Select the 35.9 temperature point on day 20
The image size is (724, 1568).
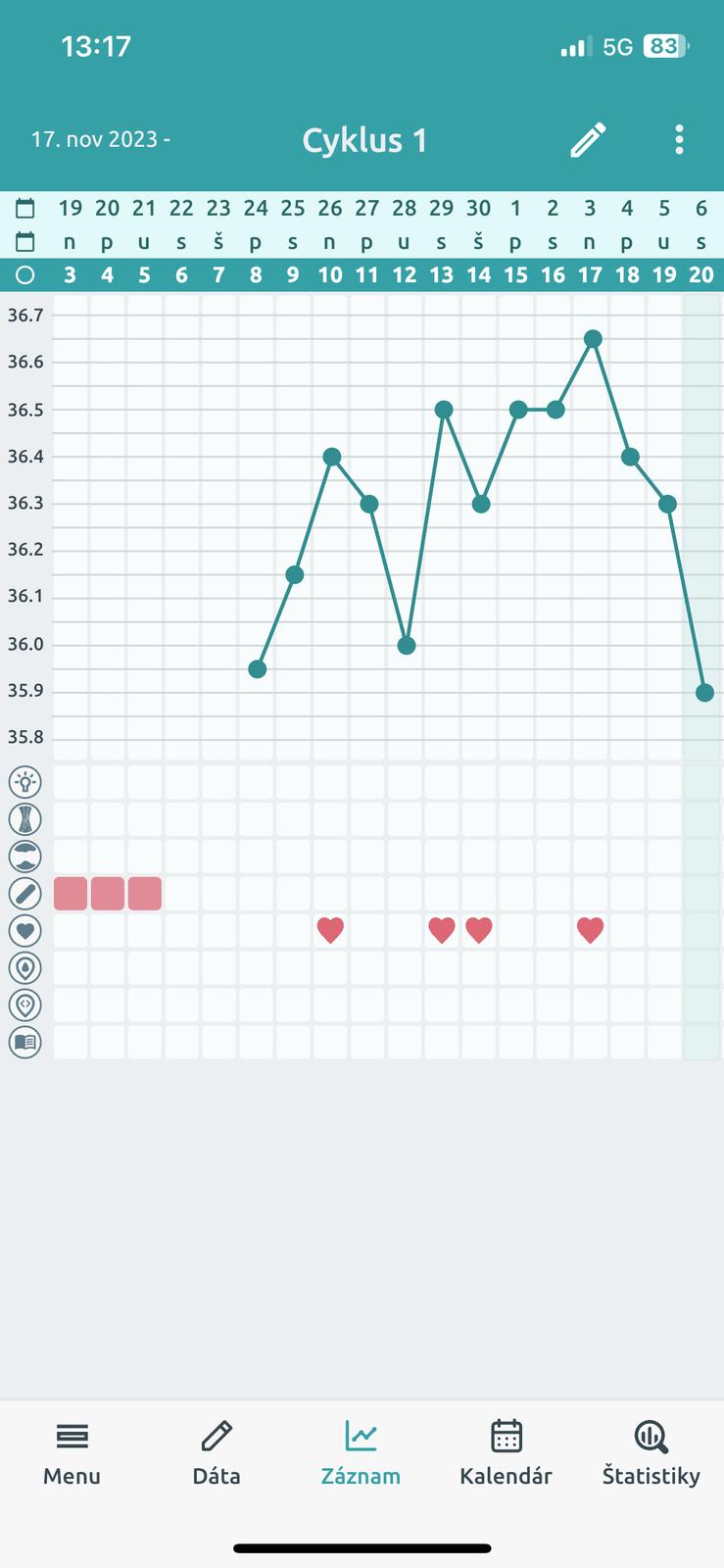(703, 692)
